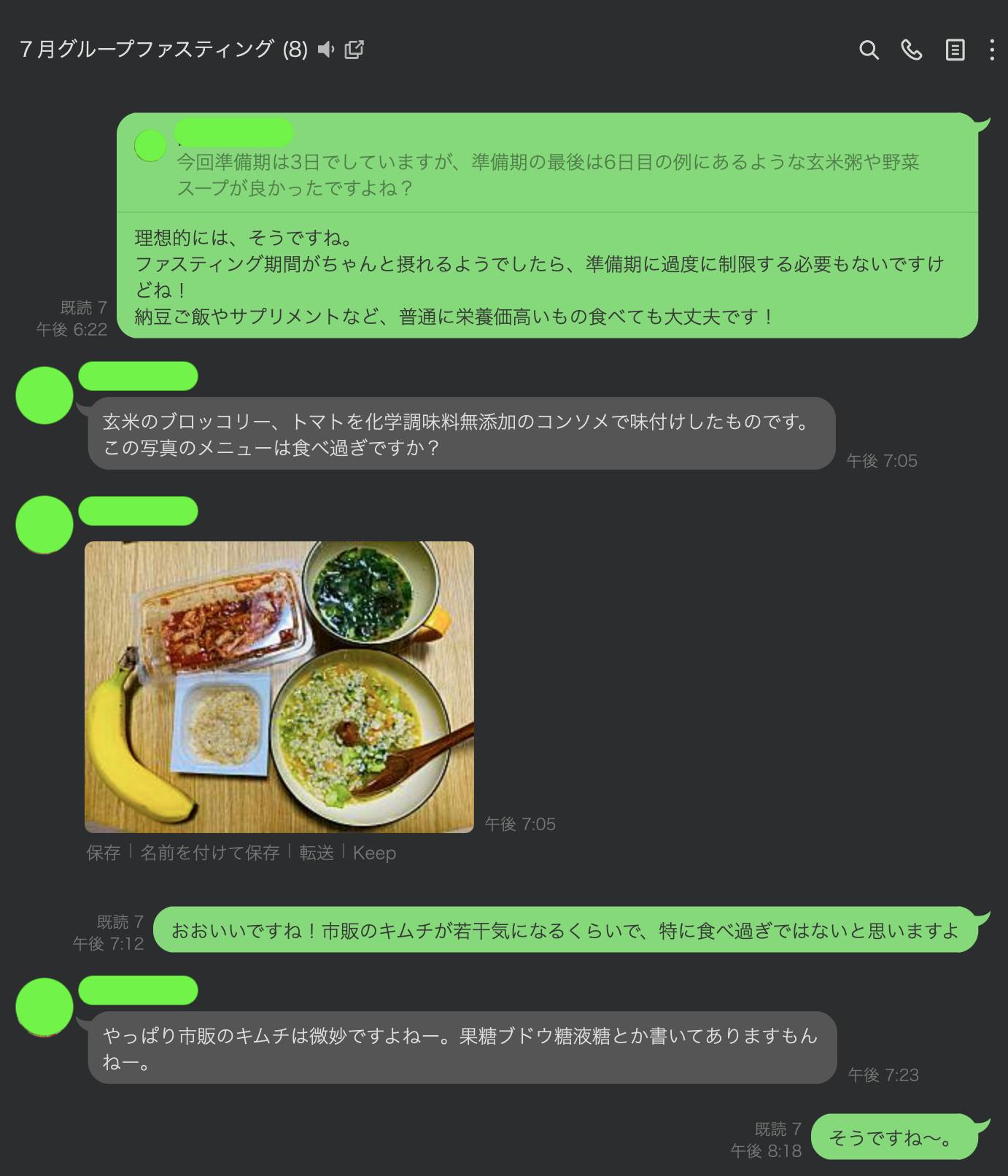Open the shared meal photo
Image resolution: width=1008 pixels, height=1176 pixels.
[279, 686]
